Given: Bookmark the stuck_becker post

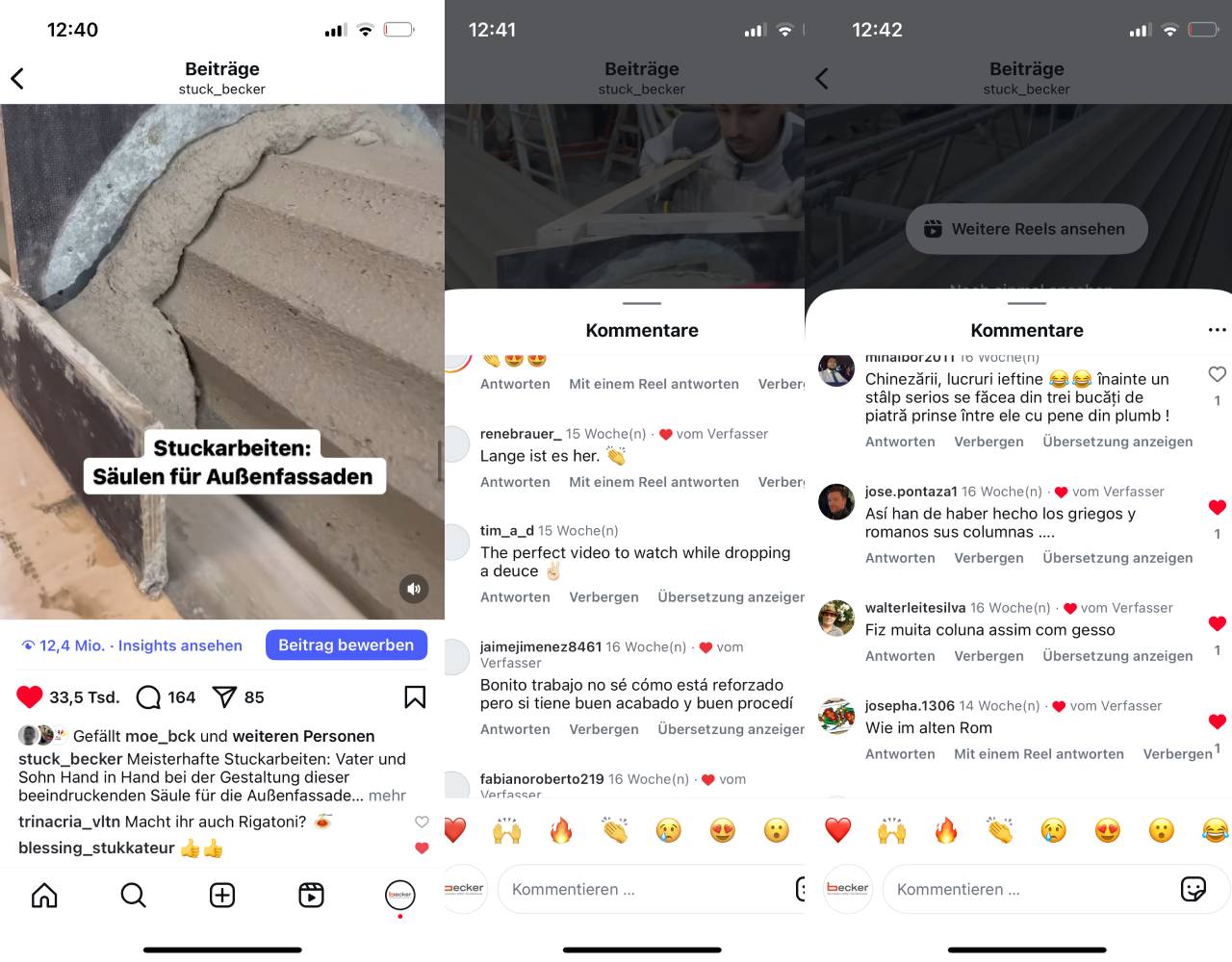Looking at the screenshot, I should click(x=415, y=697).
